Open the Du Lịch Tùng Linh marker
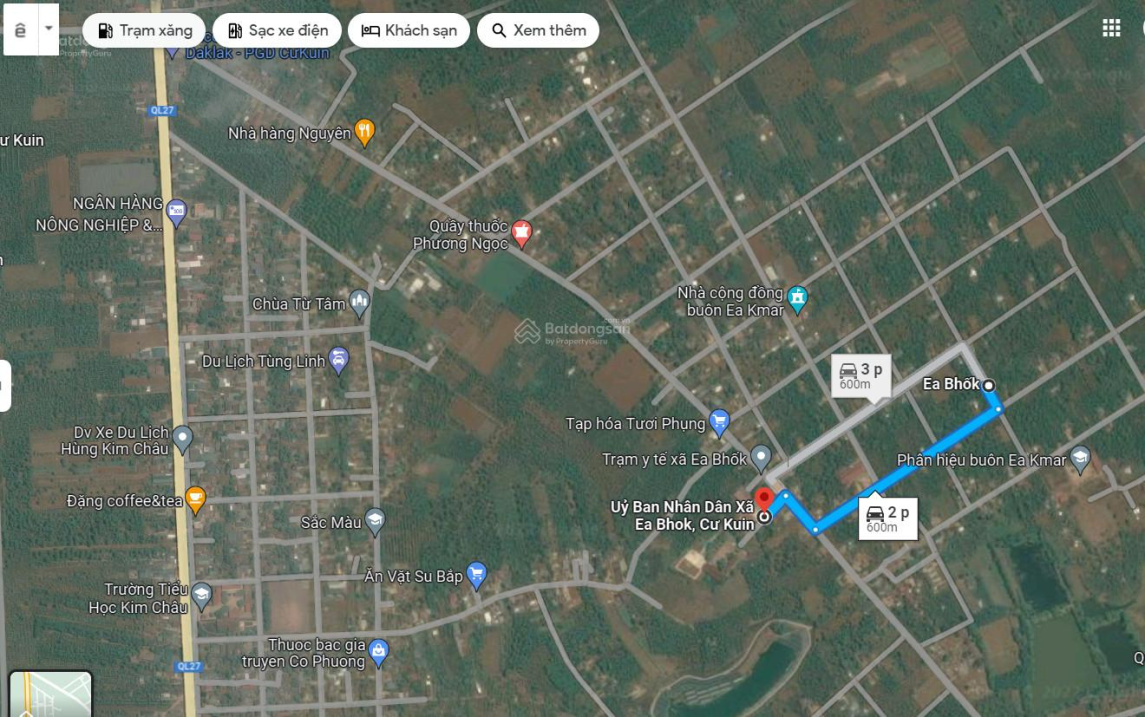 click(x=339, y=360)
